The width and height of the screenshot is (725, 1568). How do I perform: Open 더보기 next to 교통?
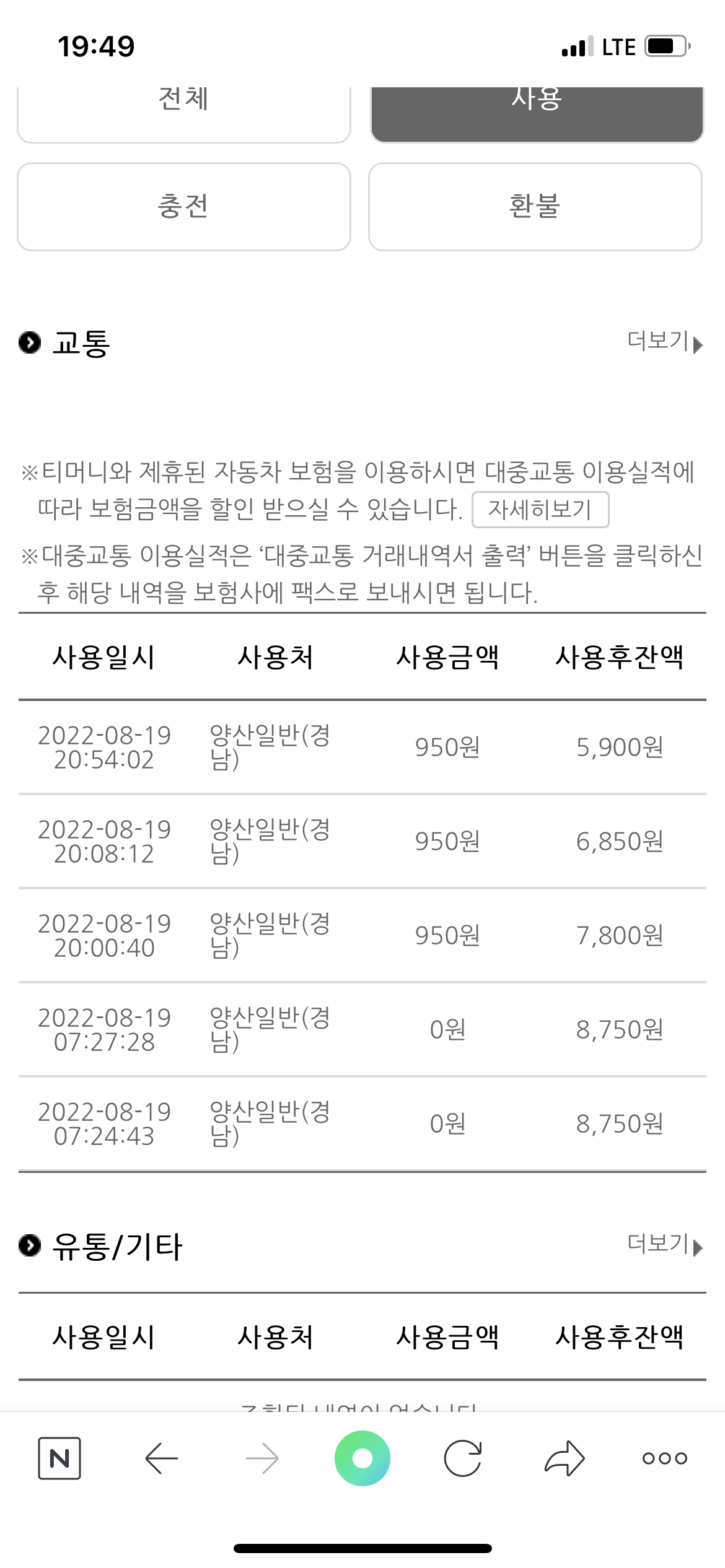[x=664, y=341]
